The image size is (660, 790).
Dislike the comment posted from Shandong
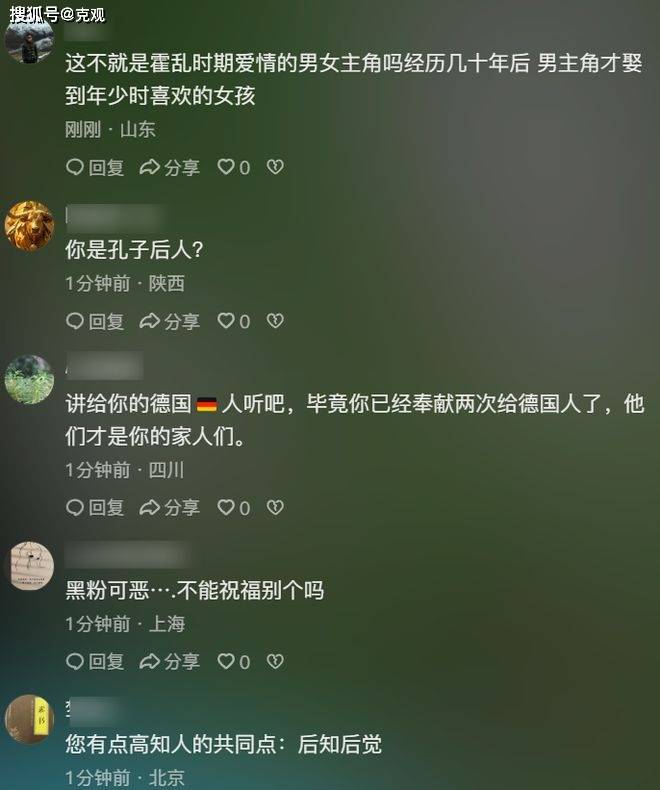pos(276,168)
